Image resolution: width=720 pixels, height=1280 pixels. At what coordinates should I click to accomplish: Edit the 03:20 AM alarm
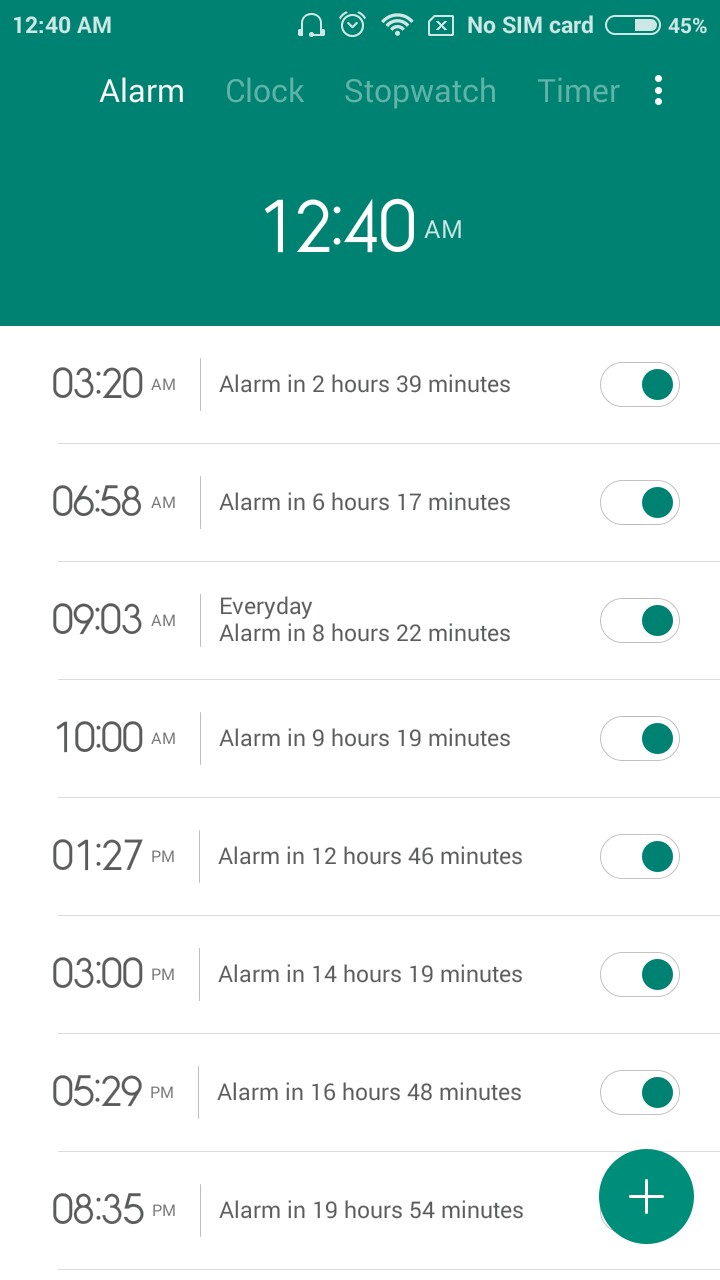click(x=364, y=385)
